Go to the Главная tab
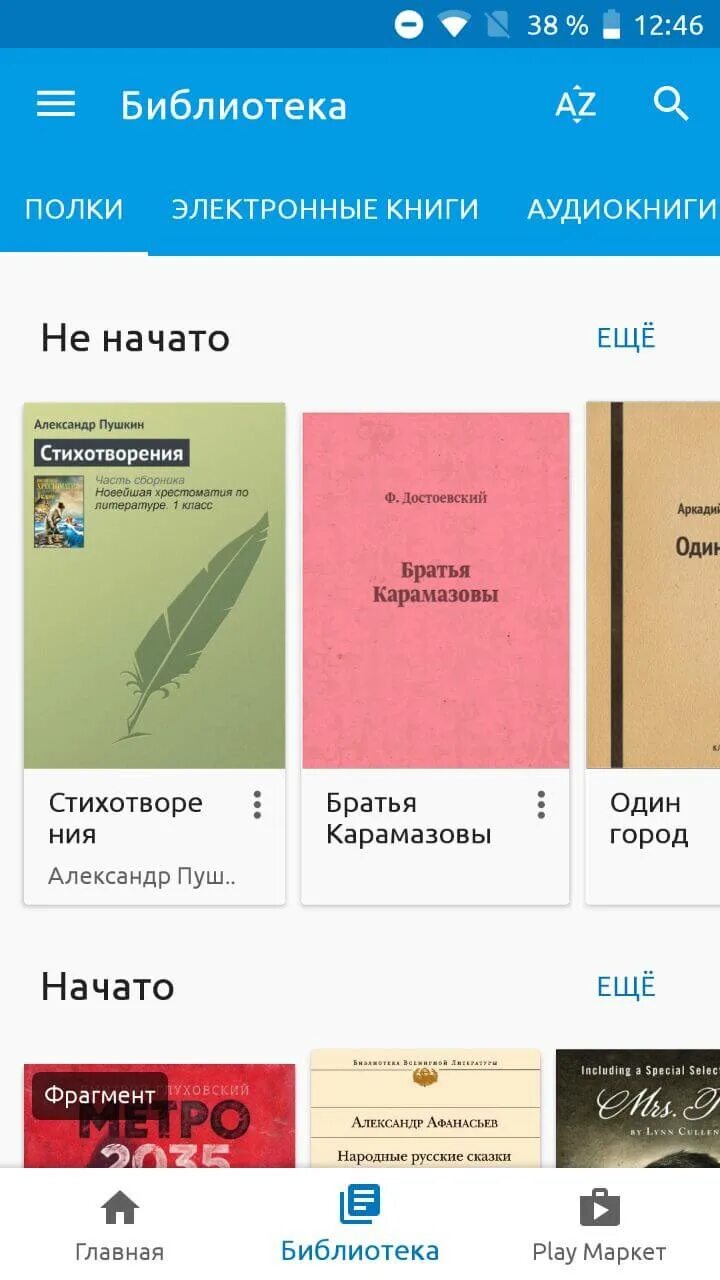 pyautogui.click(x=119, y=1227)
